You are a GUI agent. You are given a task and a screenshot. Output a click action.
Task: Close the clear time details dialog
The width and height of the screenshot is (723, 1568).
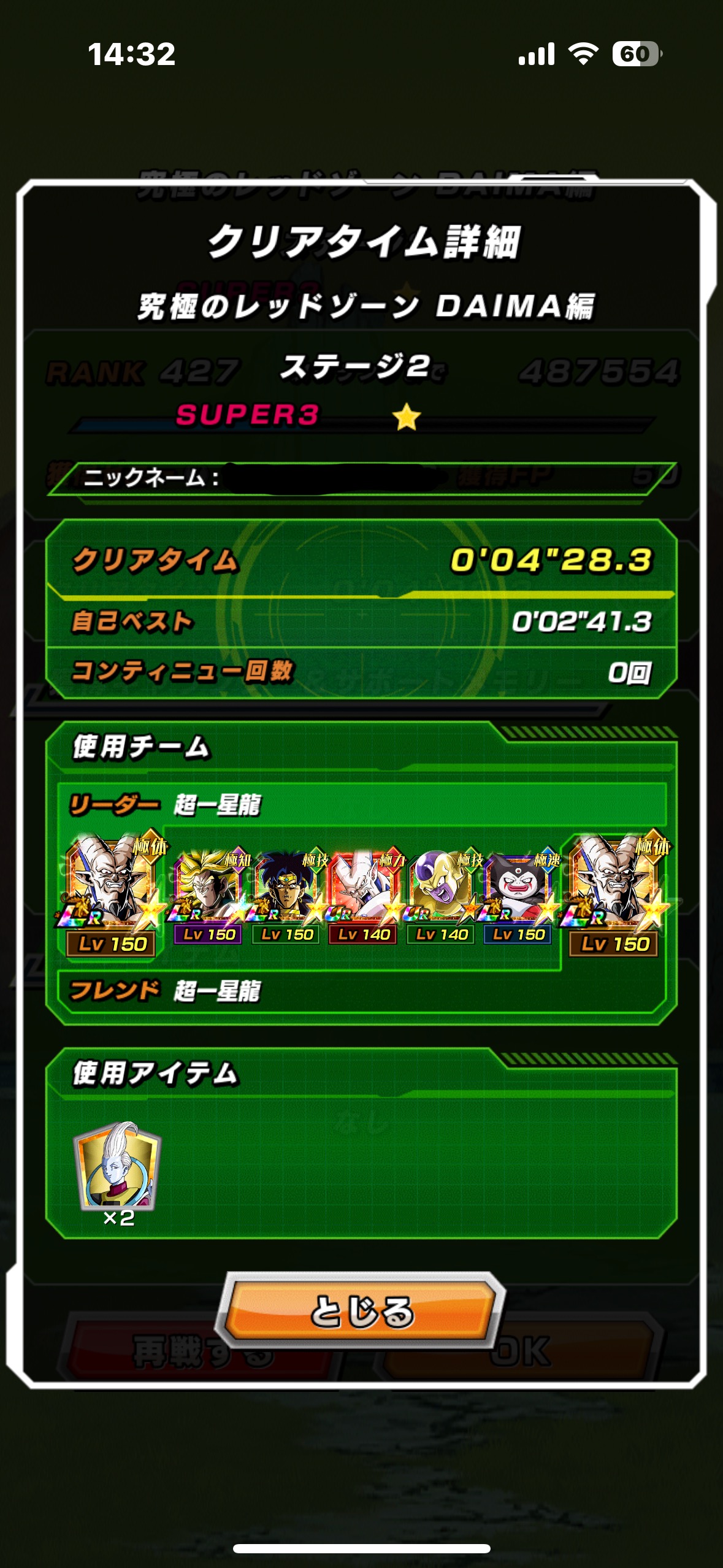click(x=362, y=1310)
